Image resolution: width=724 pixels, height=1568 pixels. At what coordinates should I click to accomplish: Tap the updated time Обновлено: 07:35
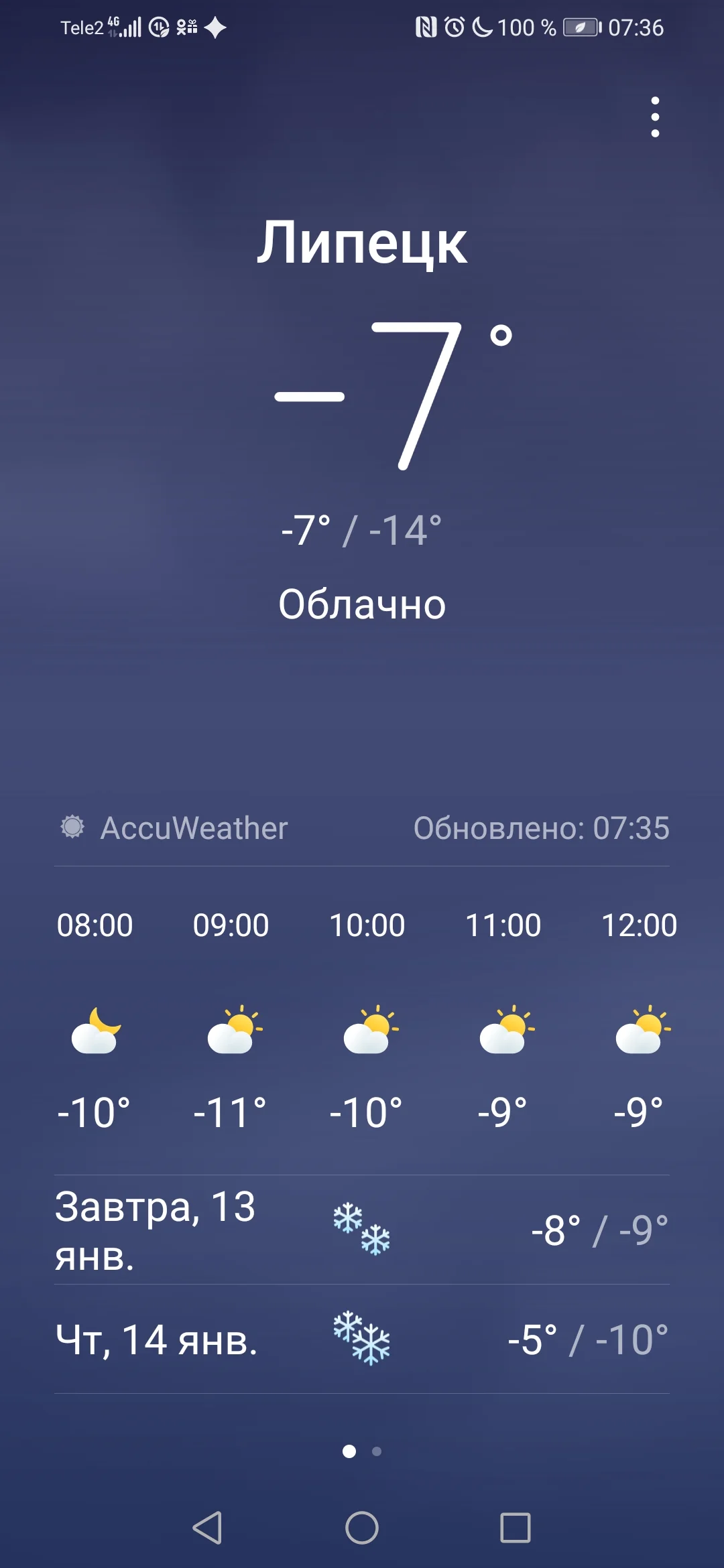pyautogui.click(x=543, y=828)
